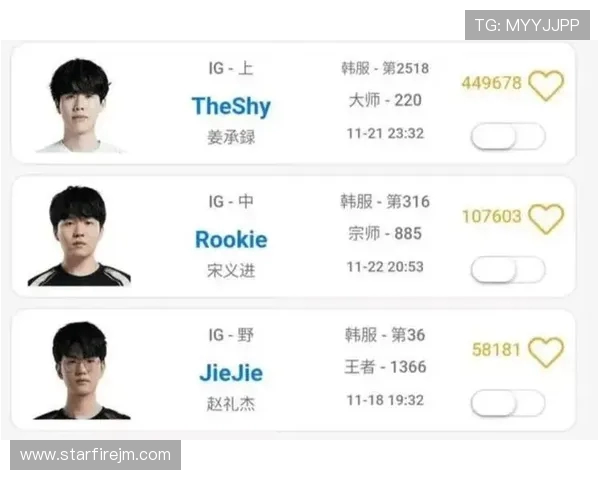The width and height of the screenshot is (600, 480).
Task: Like Rookie with the heart icon
Action: click(x=546, y=217)
